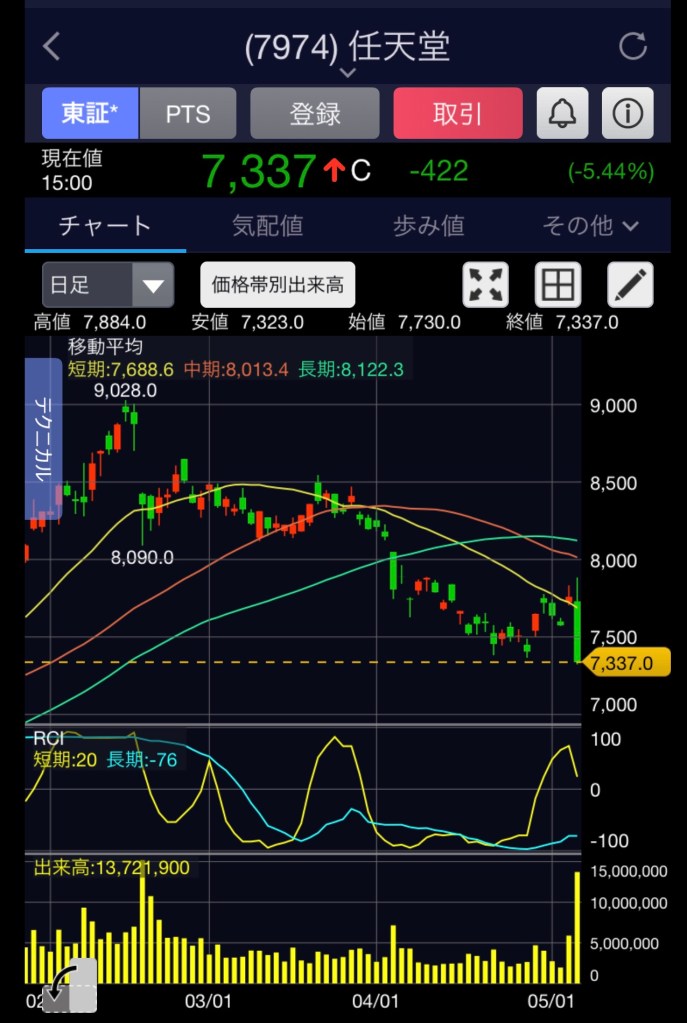Open the price alert bell
687x1023 pixels.
pyautogui.click(x=563, y=113)
